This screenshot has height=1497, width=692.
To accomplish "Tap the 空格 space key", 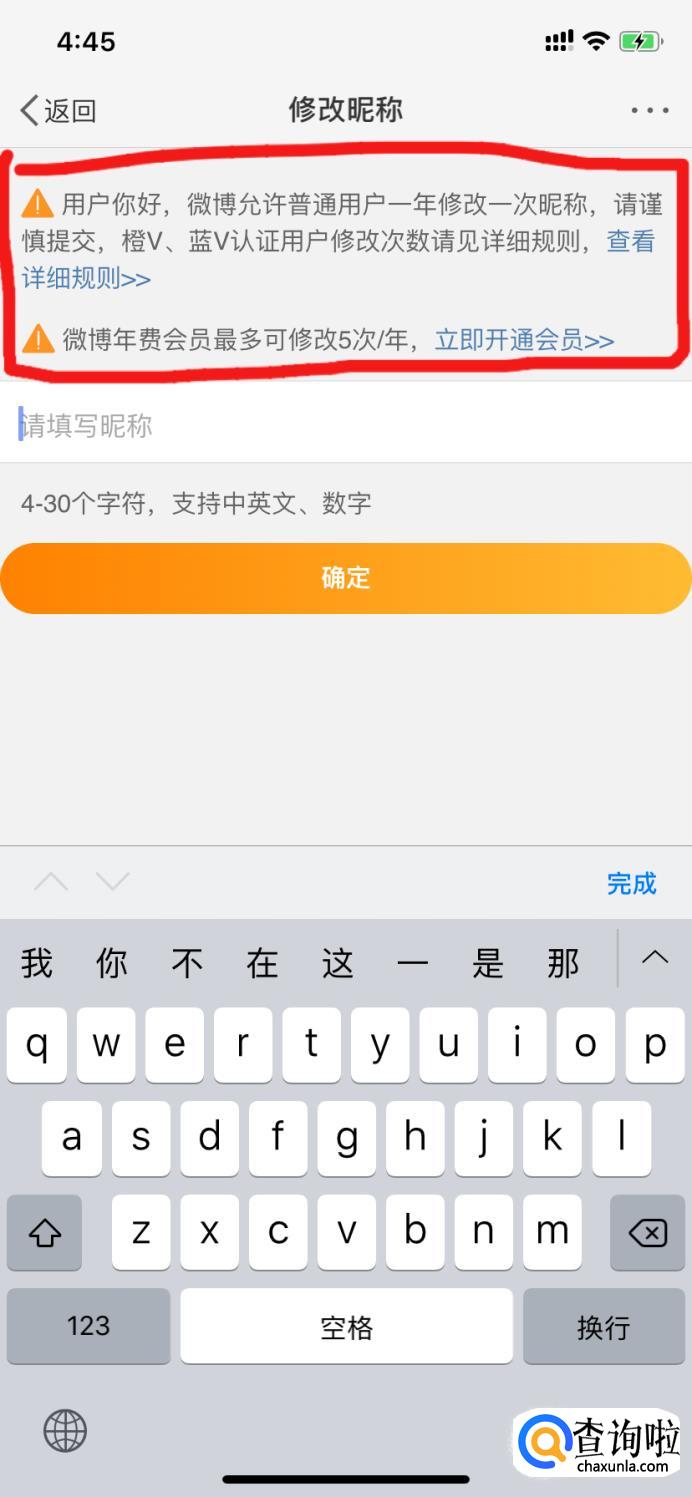I will click(346, 1326).
